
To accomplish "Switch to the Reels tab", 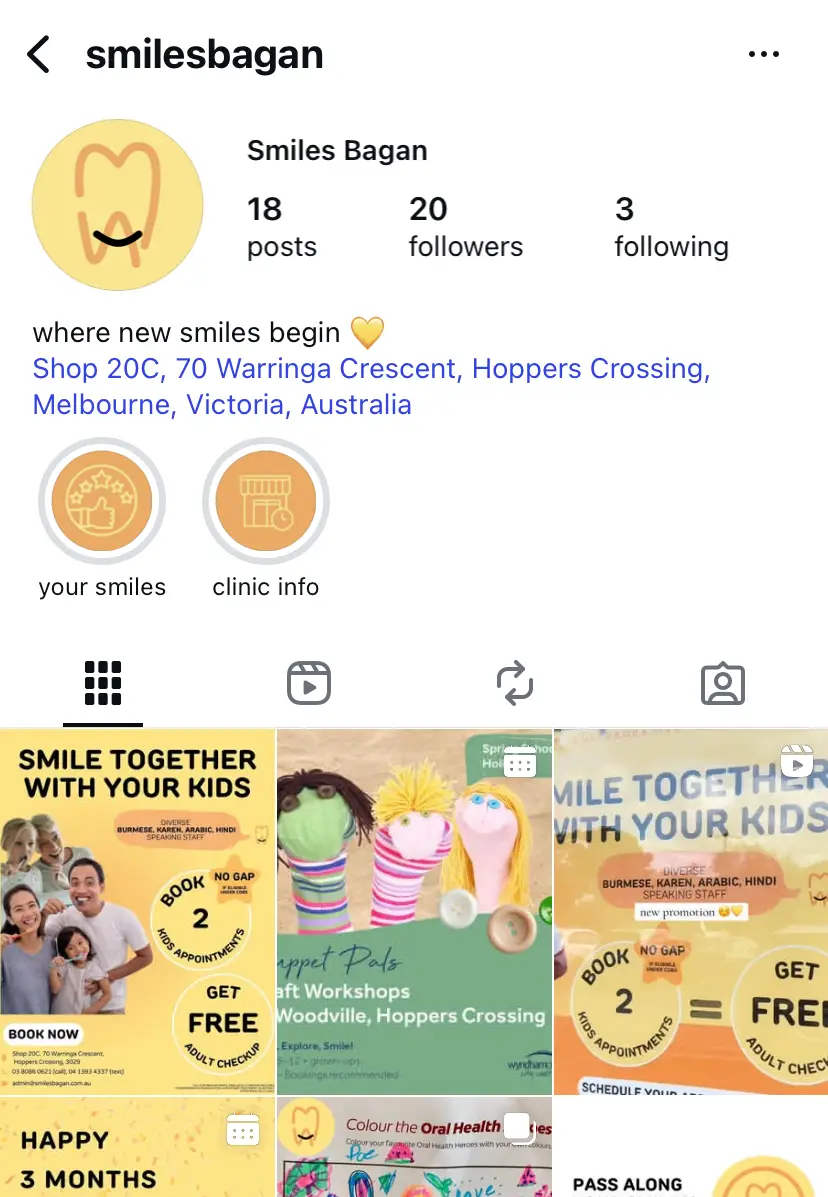I will (309, 684).
